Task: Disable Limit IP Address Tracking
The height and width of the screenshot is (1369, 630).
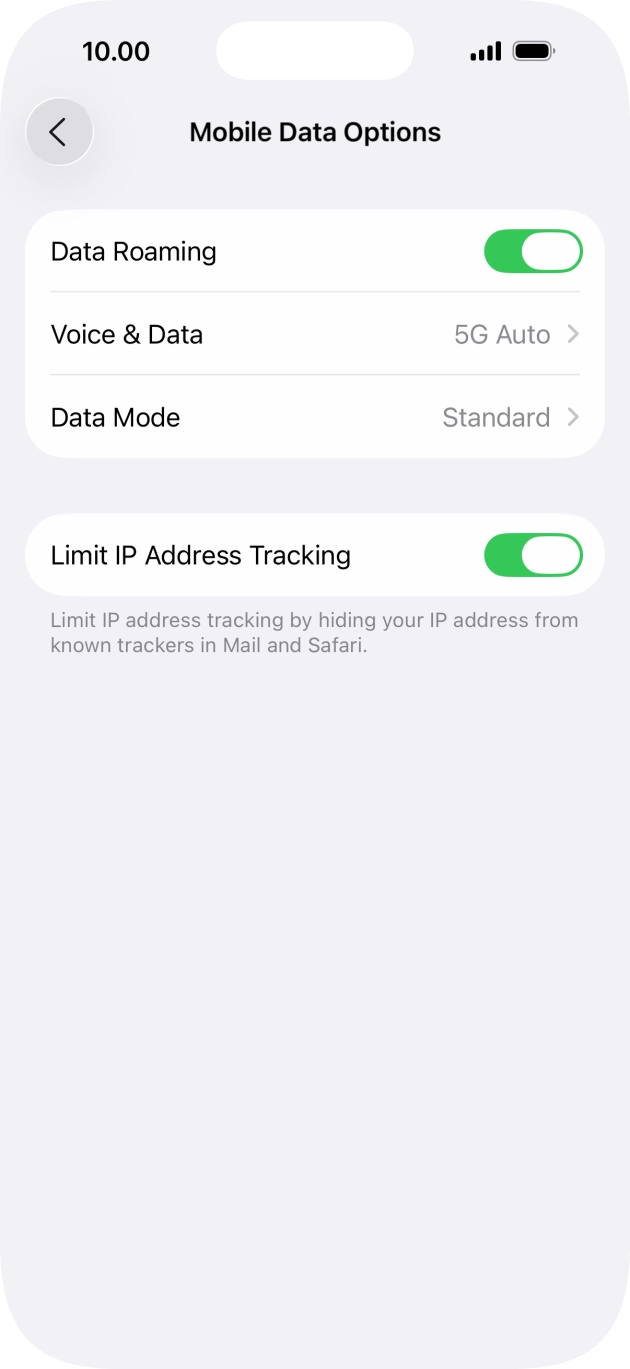Action: 533,555
